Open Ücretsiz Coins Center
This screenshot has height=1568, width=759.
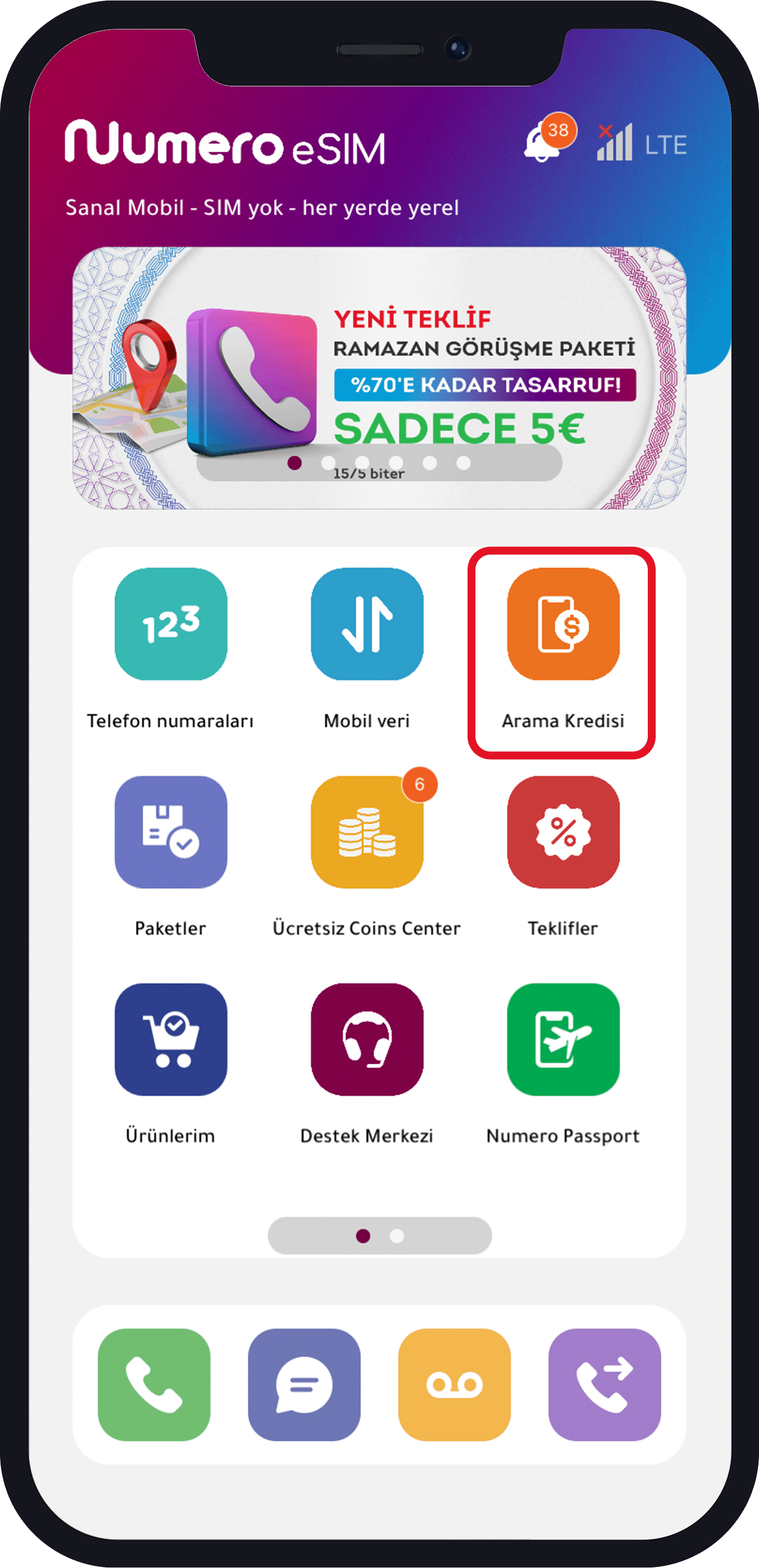coord(367,832)
